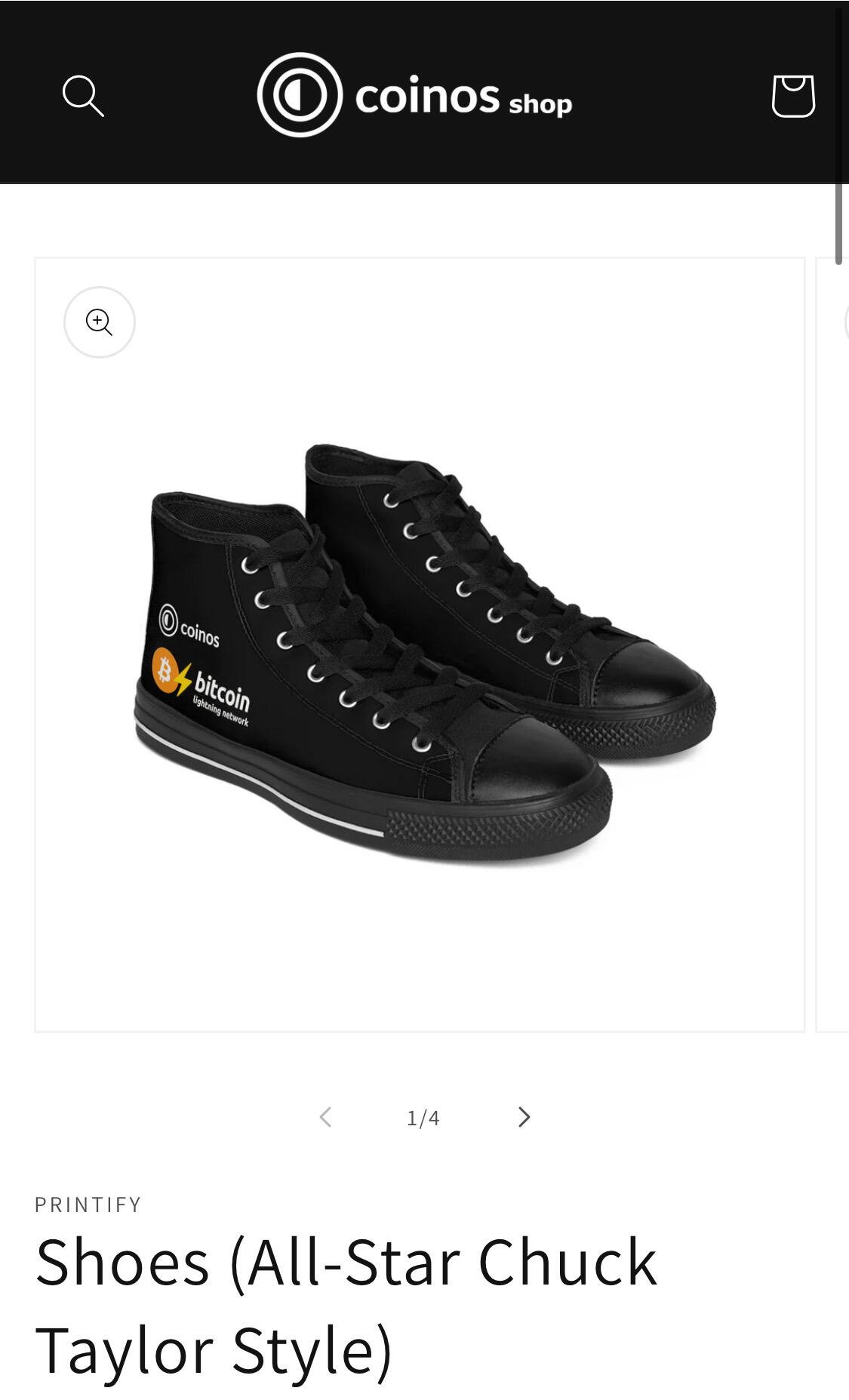Viewport: 849px width, 1400px height.
Task: Open the search magnifier icon
Action: [x=83, y=96]
